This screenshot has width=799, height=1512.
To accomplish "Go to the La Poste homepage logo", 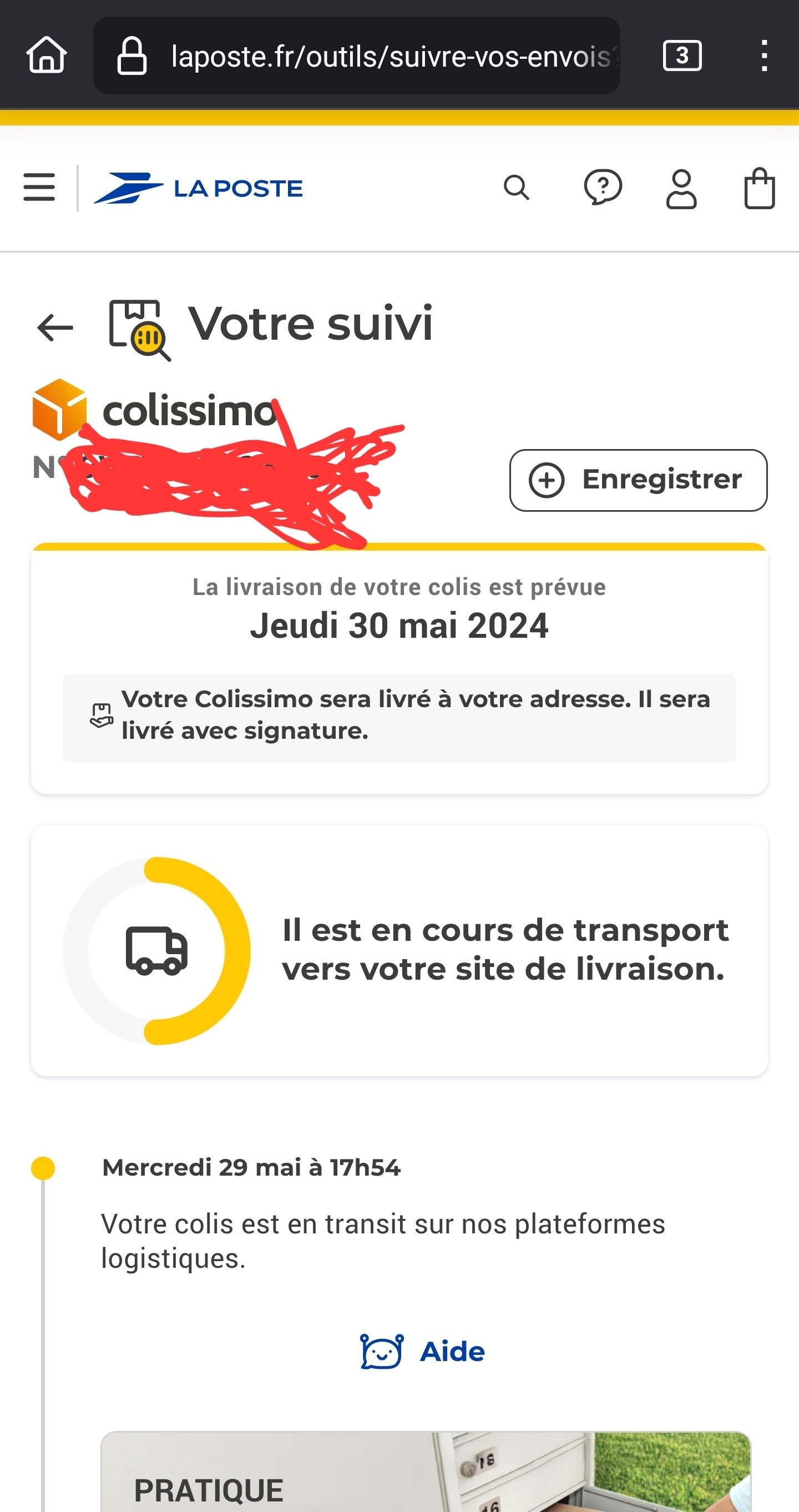I will click(x=198, y=188).
